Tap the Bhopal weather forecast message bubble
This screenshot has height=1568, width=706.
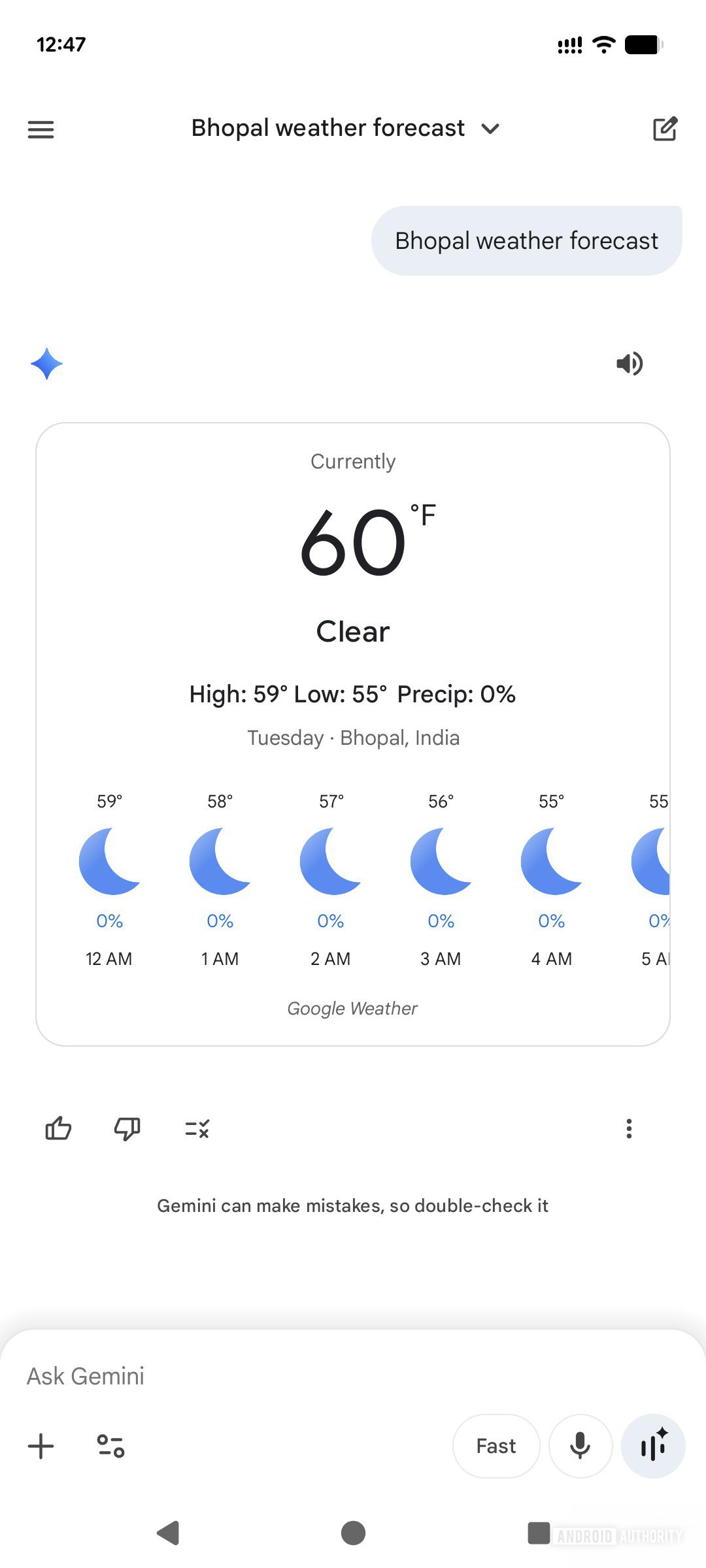[526, 240]
